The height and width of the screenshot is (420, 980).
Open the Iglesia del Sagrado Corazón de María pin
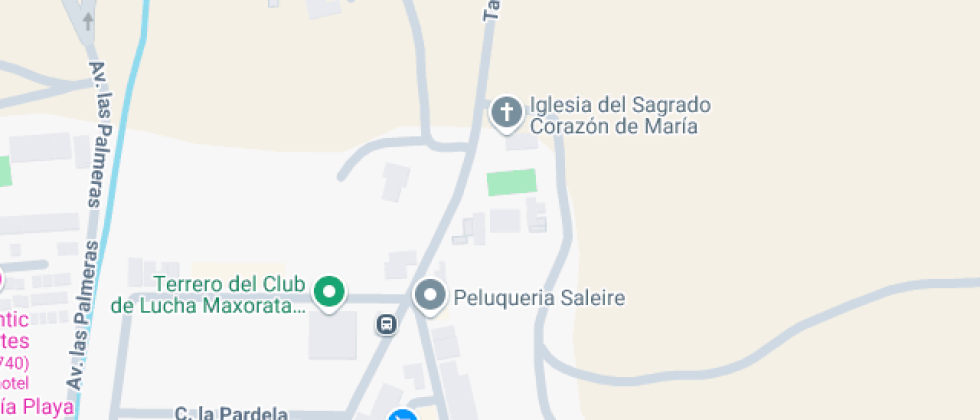tap(506, 112)
